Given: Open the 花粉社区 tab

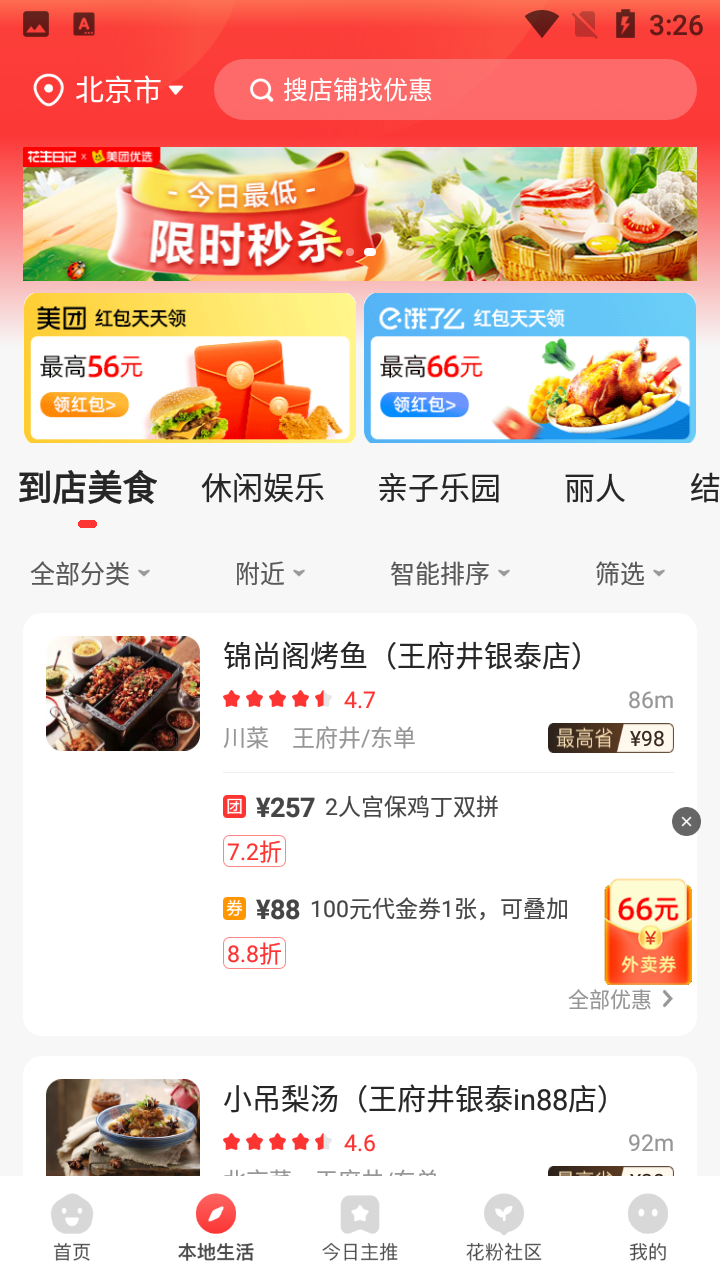Looking at the screenshot, I should 504,1228.
